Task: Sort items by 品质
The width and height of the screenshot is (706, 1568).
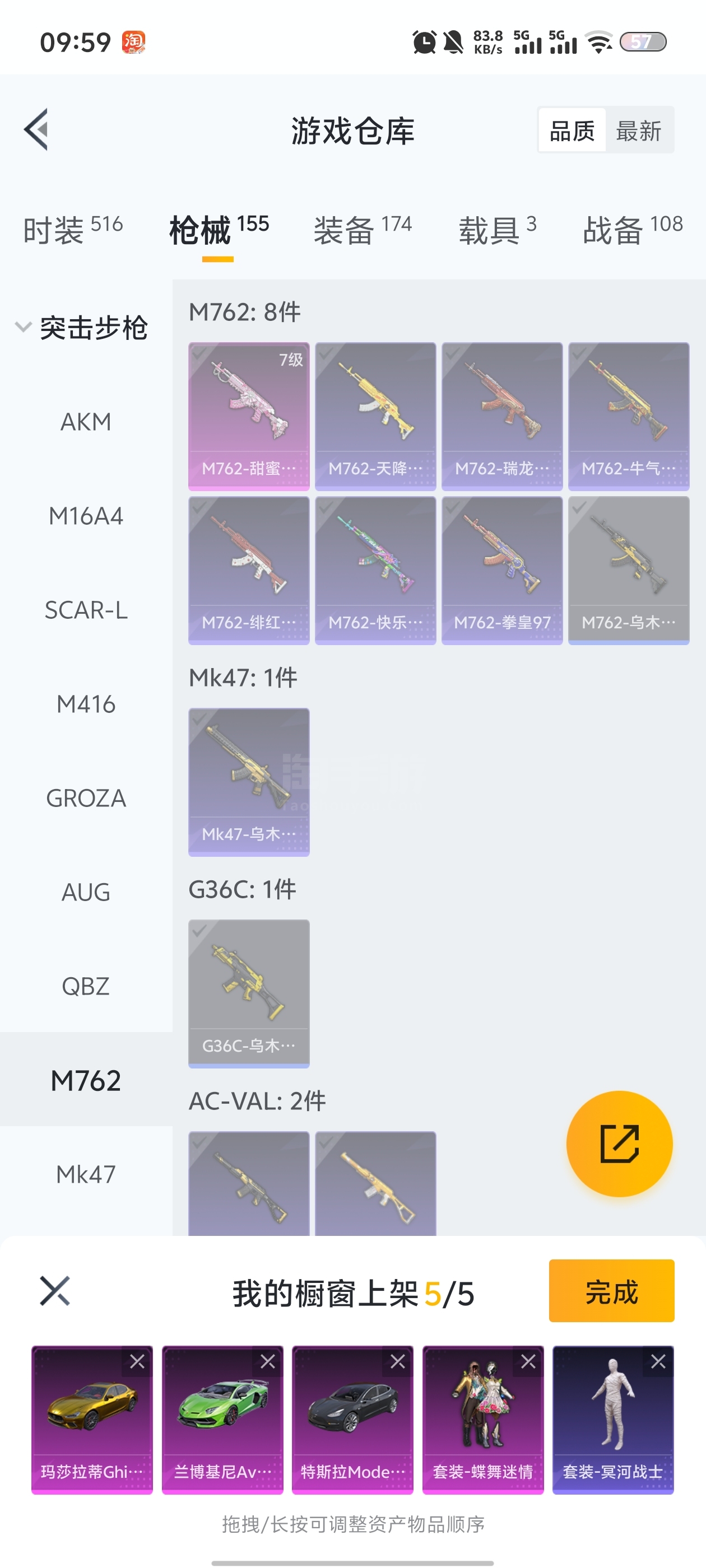Action: pos(572,130)
